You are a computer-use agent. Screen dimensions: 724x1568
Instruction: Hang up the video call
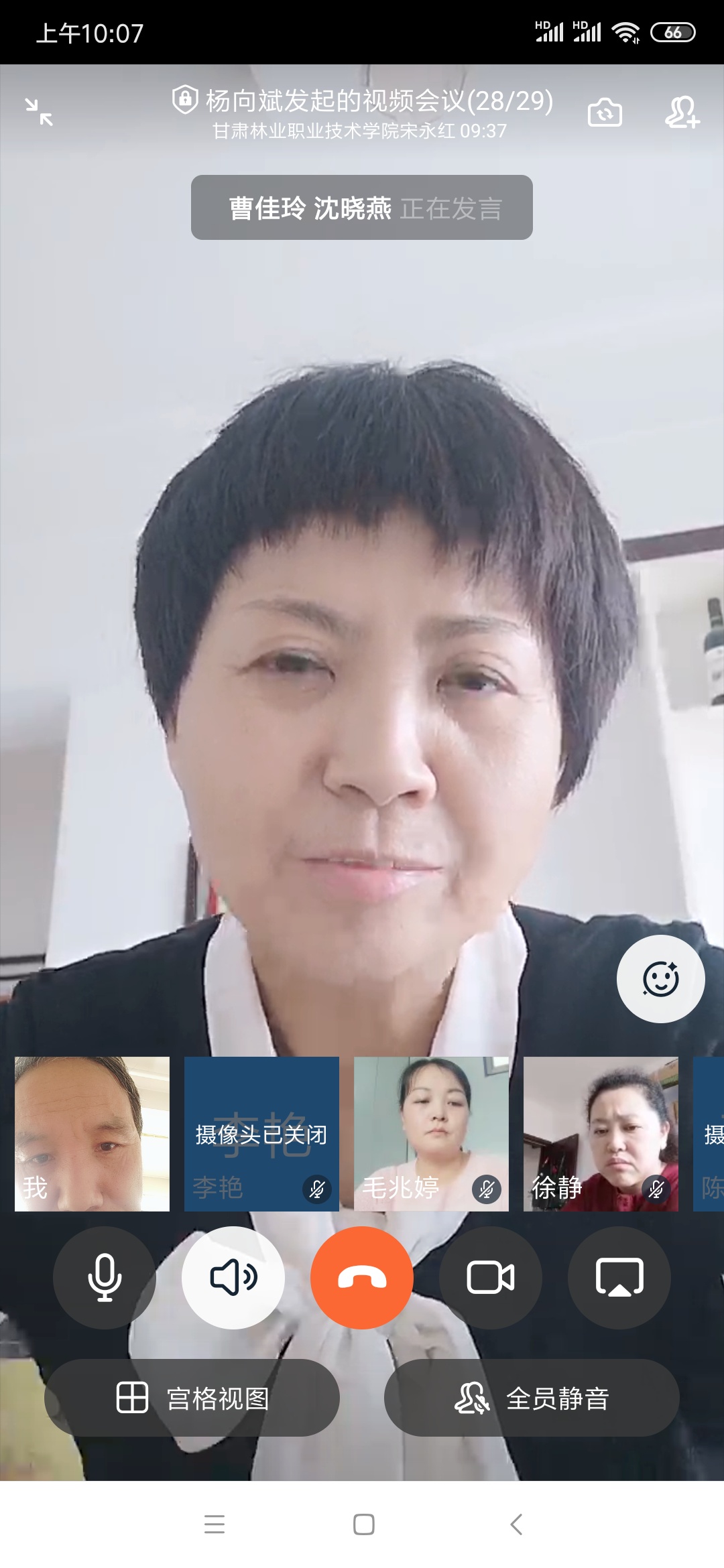(362, 1278)
